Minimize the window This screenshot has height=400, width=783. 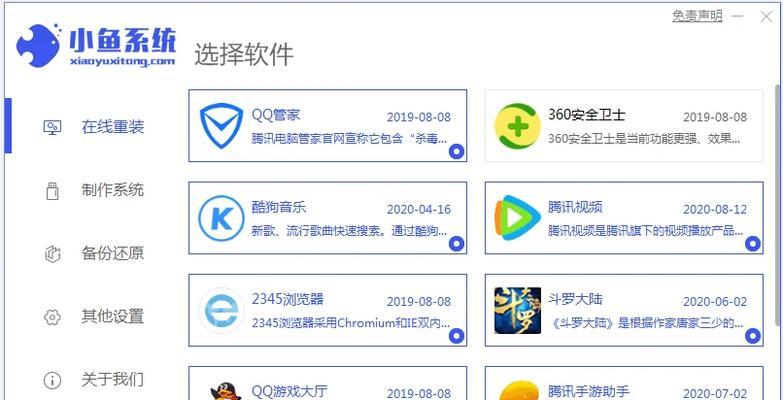738,16
